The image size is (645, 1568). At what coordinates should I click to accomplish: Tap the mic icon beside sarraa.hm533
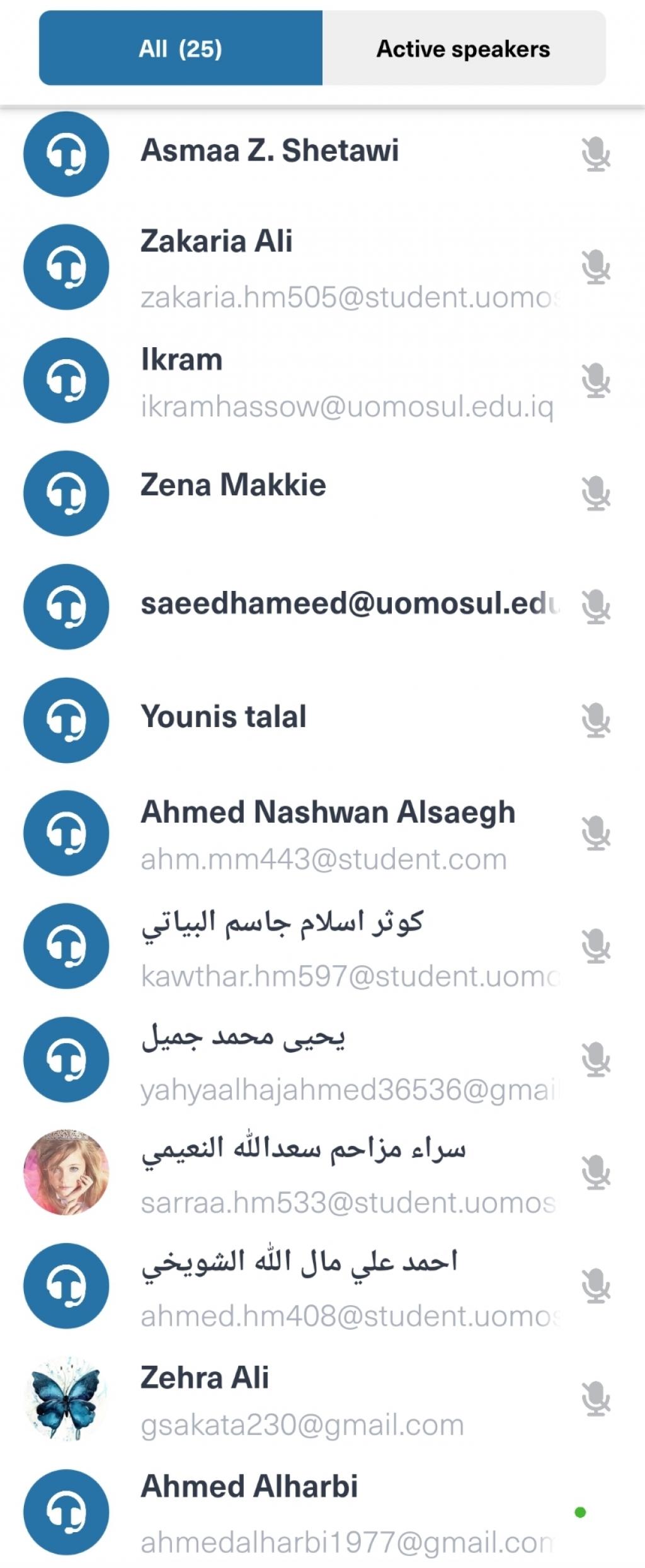click(x=595, y=1172)
